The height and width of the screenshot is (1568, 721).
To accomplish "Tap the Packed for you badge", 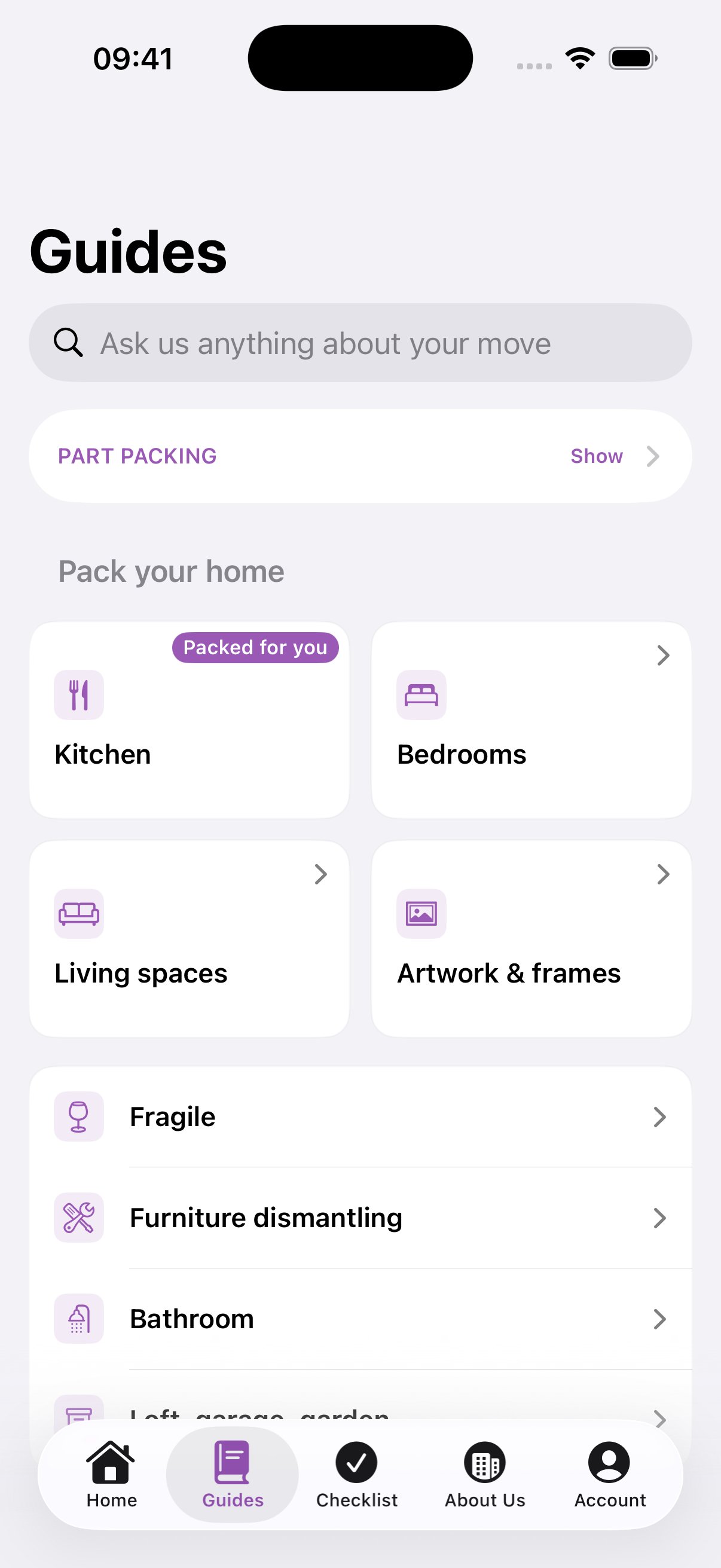I will point(255,647).
